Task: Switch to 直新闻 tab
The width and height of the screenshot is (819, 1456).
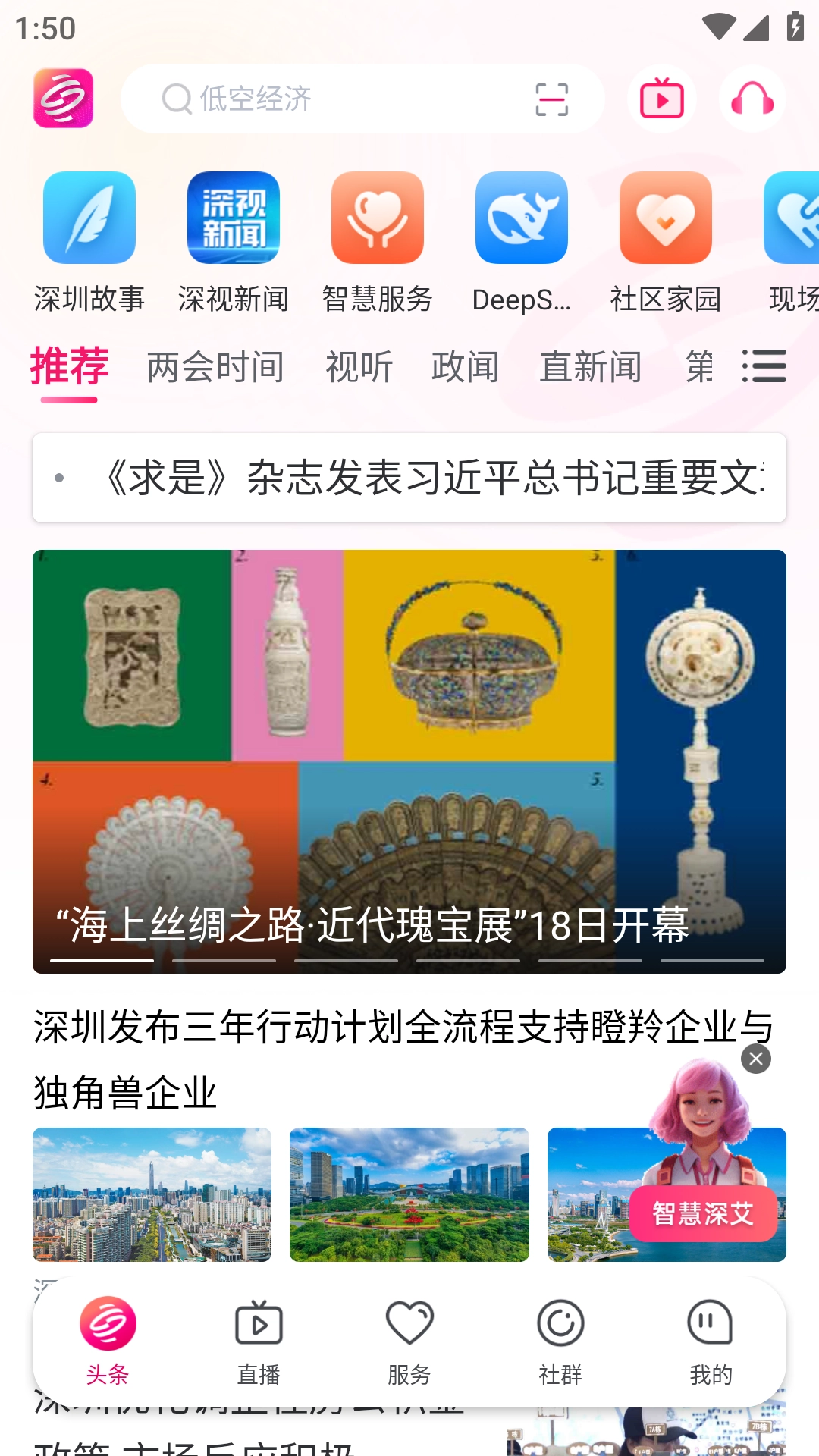Action: point(590,367)
